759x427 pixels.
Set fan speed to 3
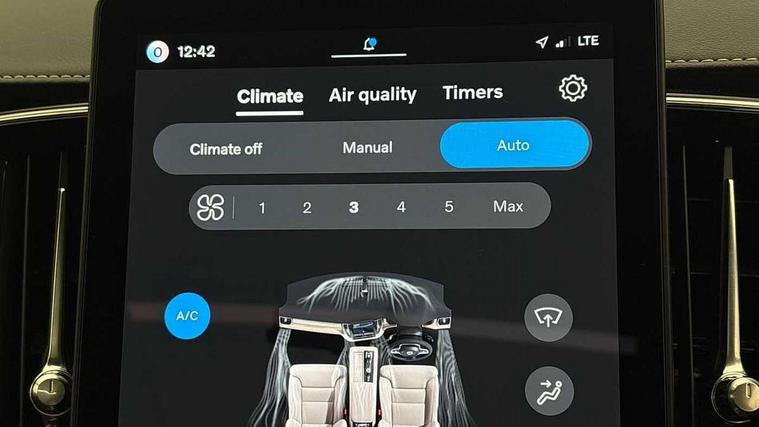point(353,208)
